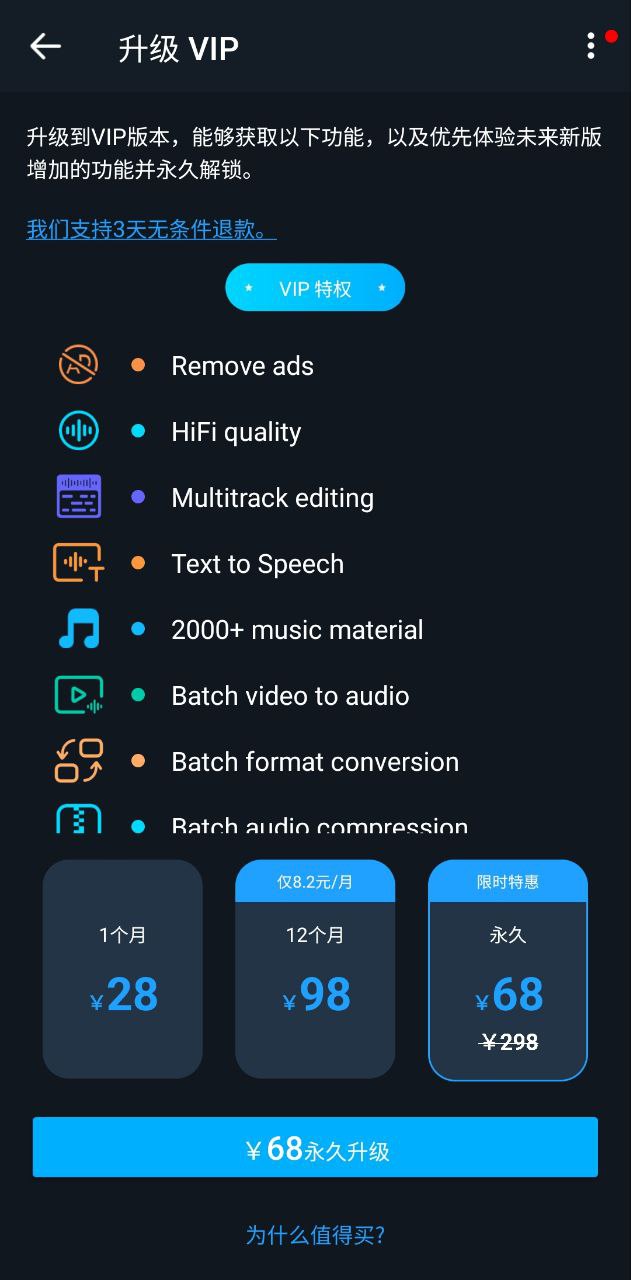This screenshot has height=1280, width=631.
Task: Open the three-dot overflow menu
Action: (x=591, y=46)
